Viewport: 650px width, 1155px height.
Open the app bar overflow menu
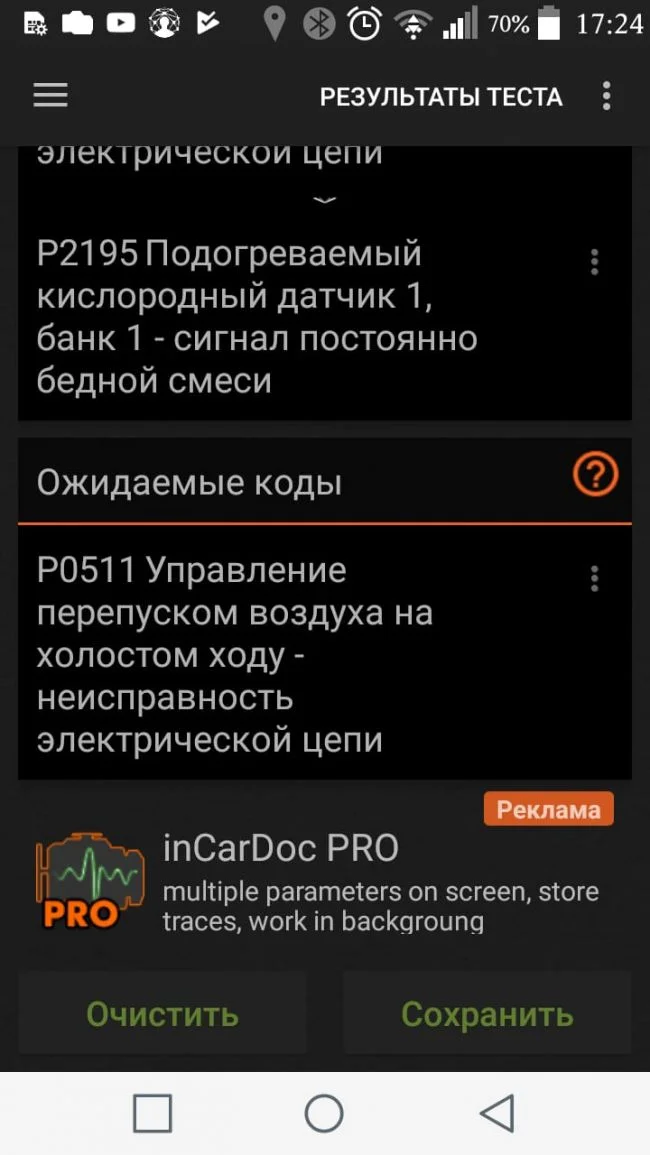click(606, 96)
